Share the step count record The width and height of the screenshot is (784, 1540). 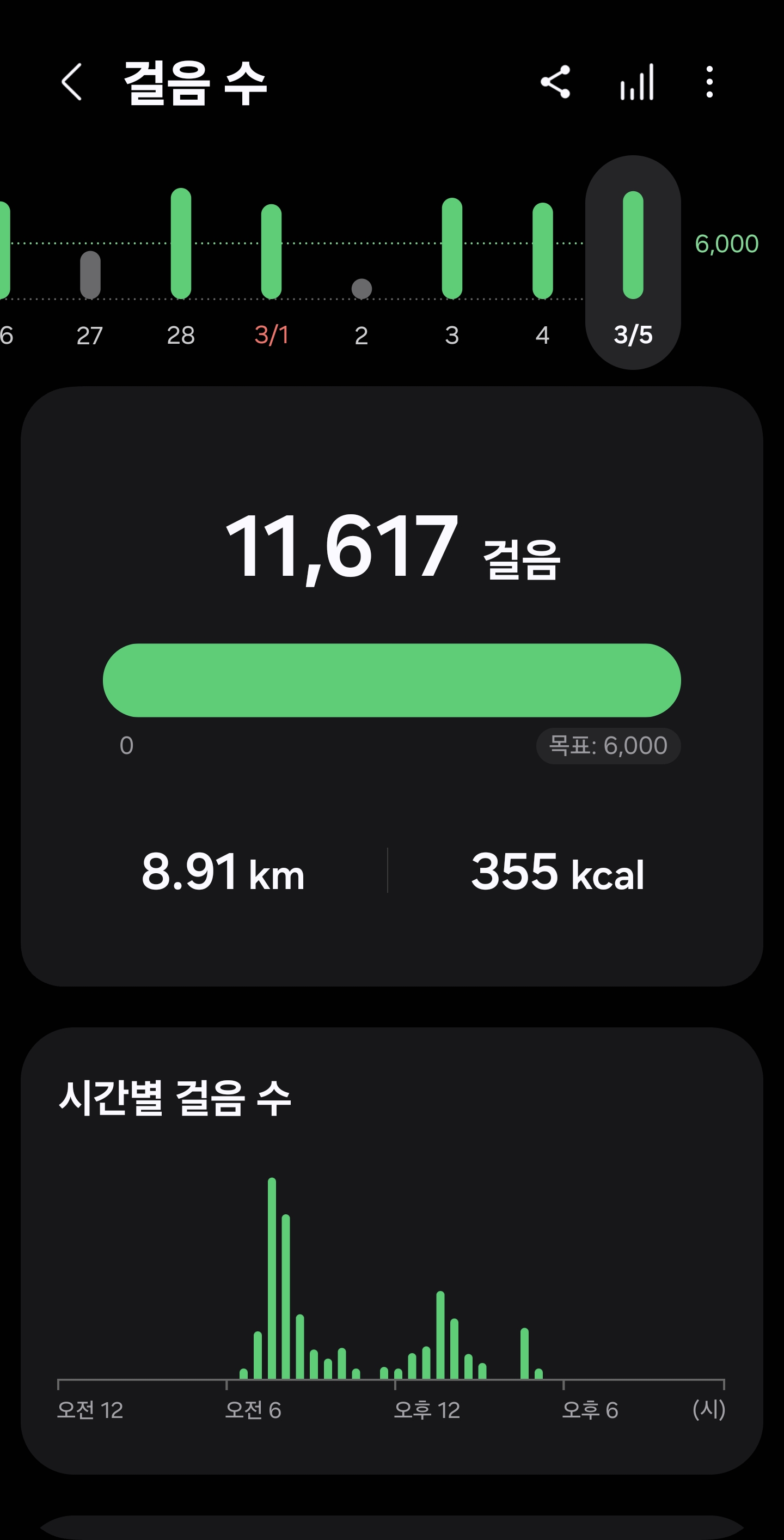[555, 82]
